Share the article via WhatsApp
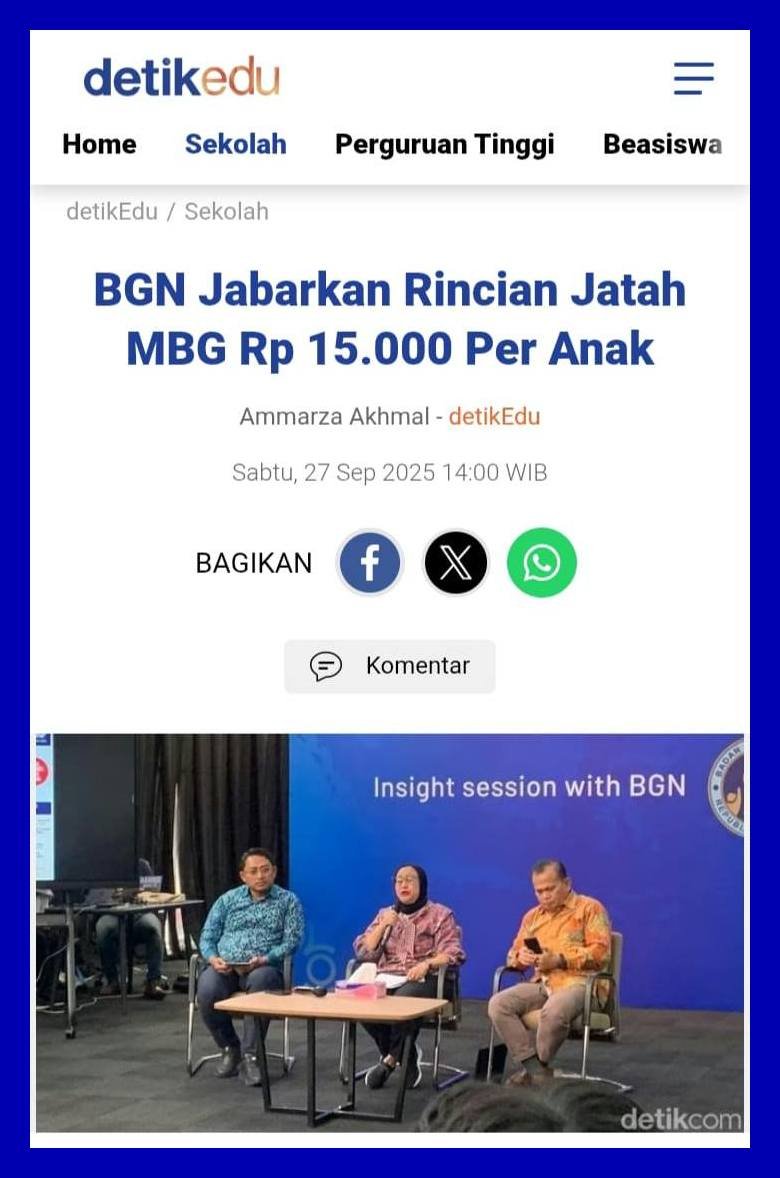 (542, 563)
